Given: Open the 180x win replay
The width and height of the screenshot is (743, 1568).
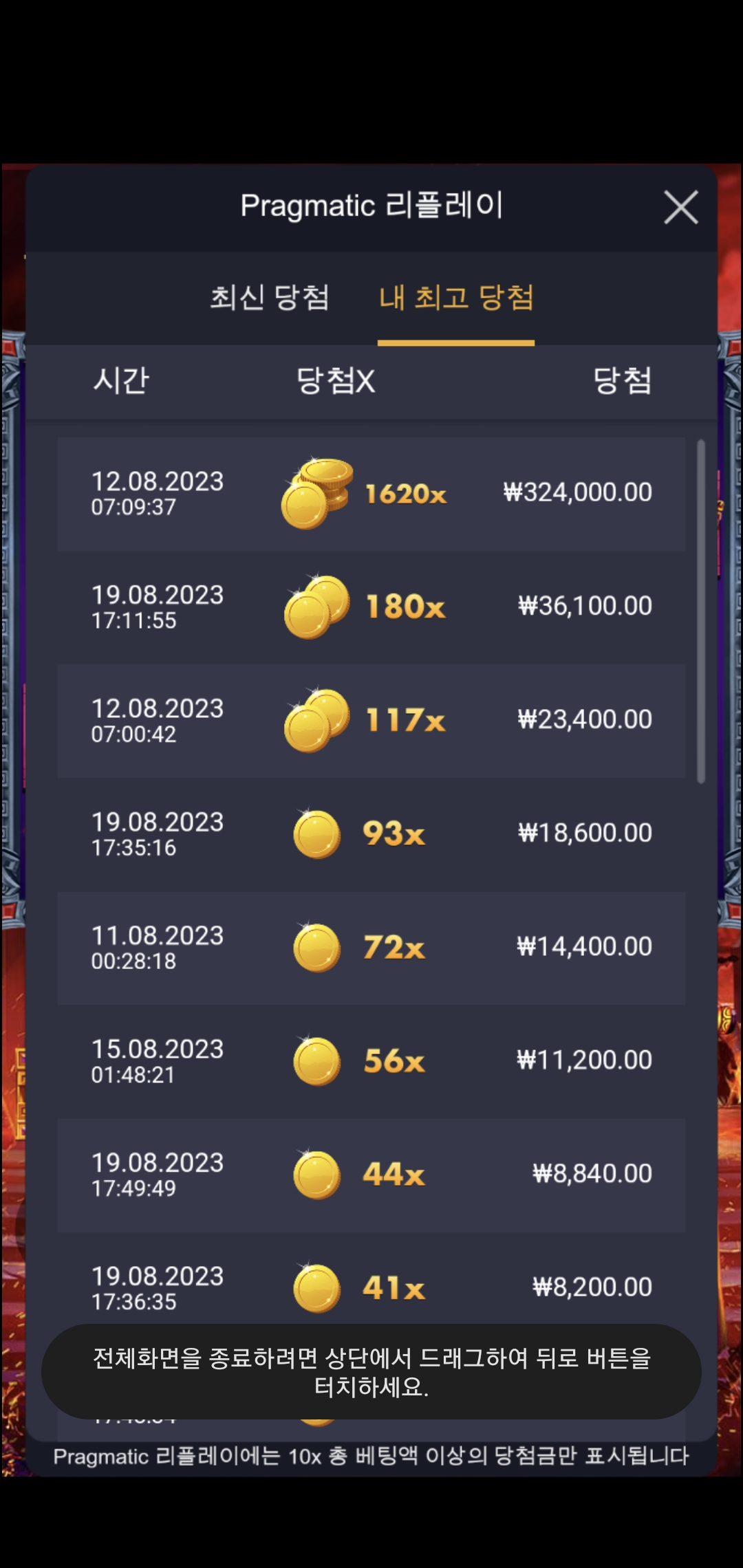Looking at the screenshot, I should point(371,607).
